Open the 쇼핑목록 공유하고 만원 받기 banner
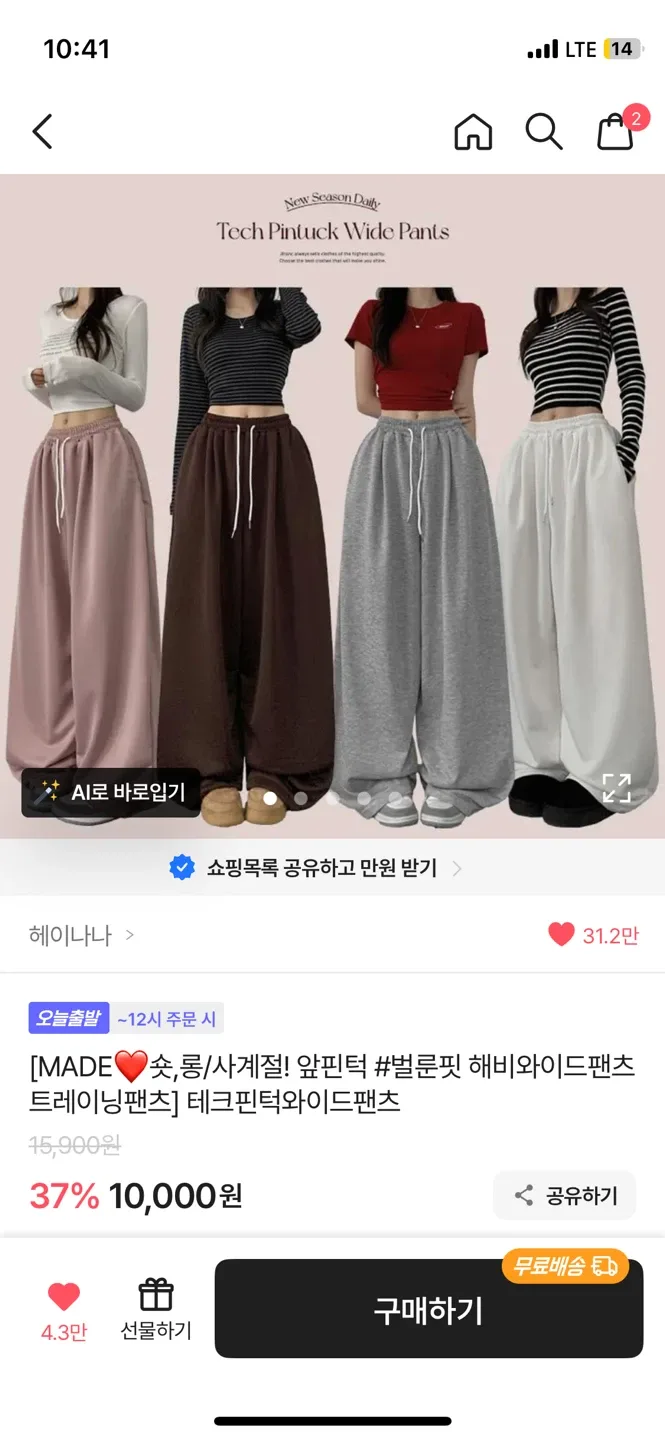The width and height of the screenshot is (665, 1440). (320, 868)
